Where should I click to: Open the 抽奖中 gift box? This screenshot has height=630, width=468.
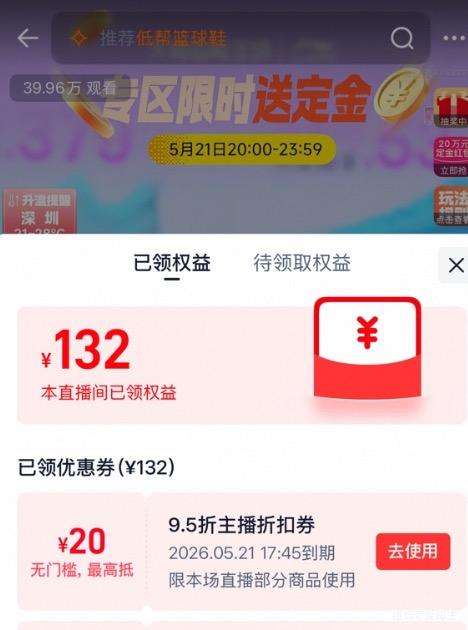click(x=451, y=107)
